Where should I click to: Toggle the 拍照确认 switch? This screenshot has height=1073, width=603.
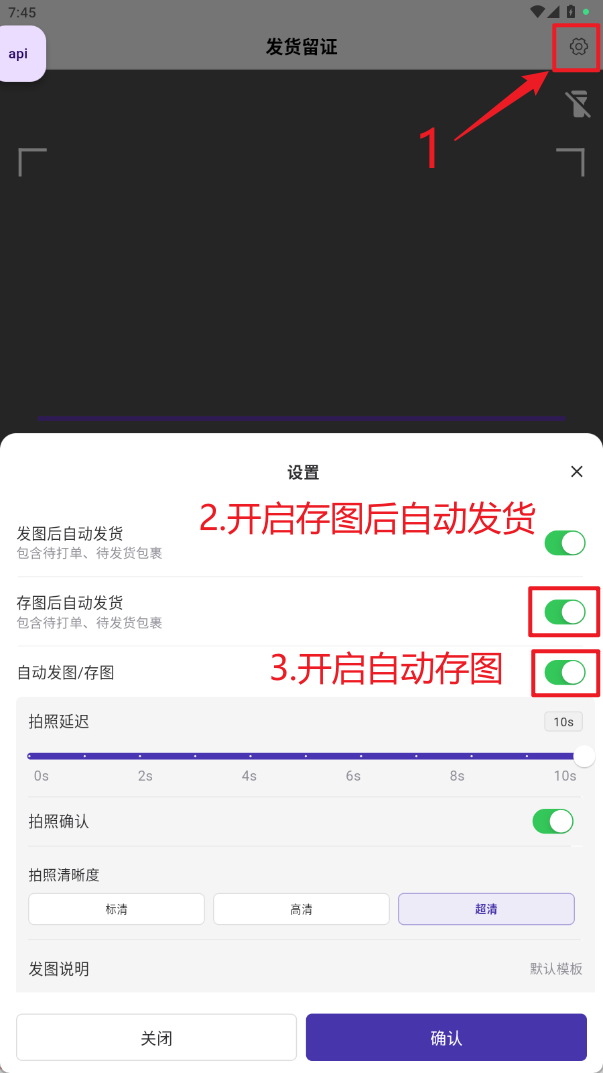(x=553, y=821)
